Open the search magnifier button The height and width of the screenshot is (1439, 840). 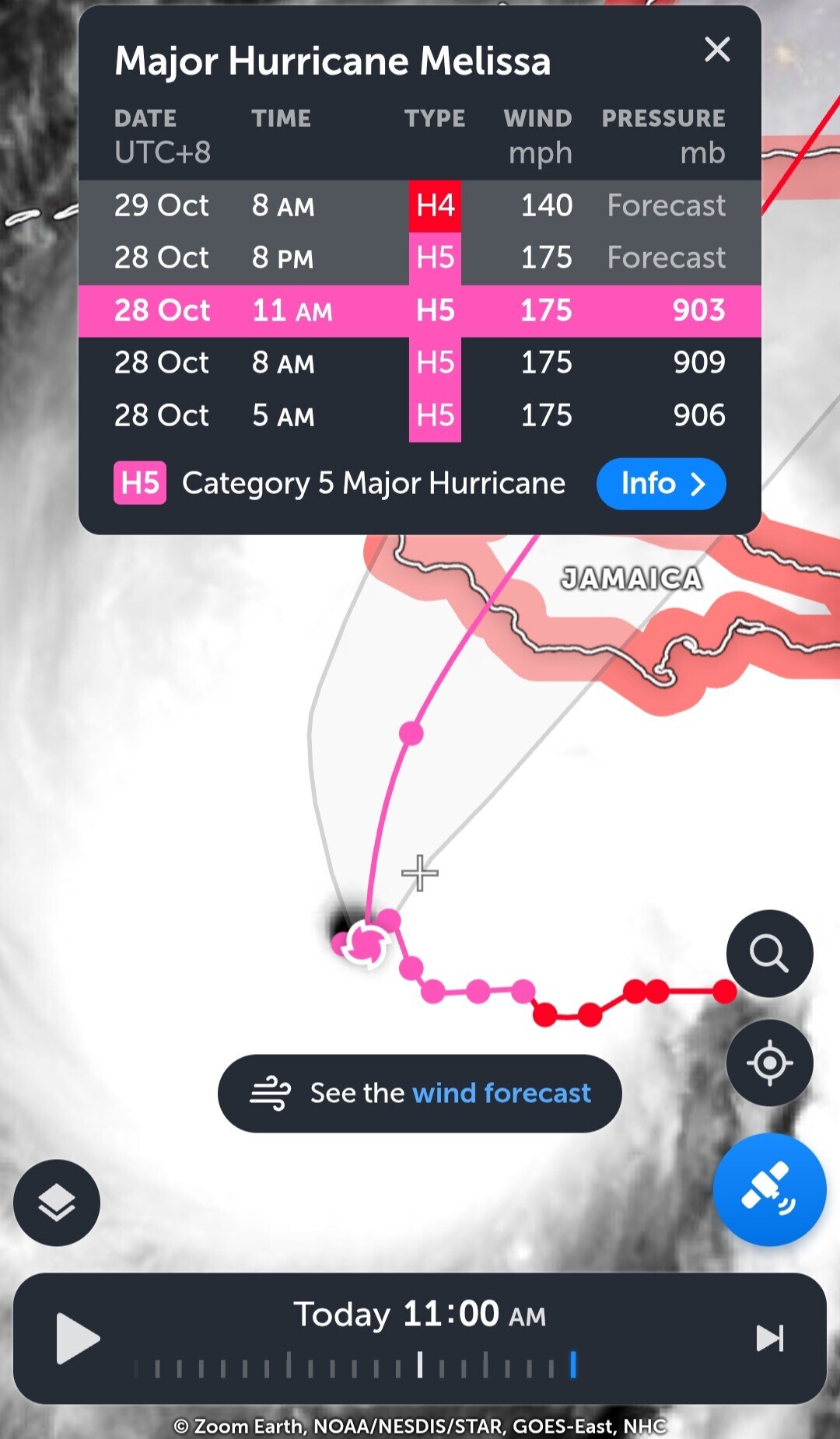(769, 953)
